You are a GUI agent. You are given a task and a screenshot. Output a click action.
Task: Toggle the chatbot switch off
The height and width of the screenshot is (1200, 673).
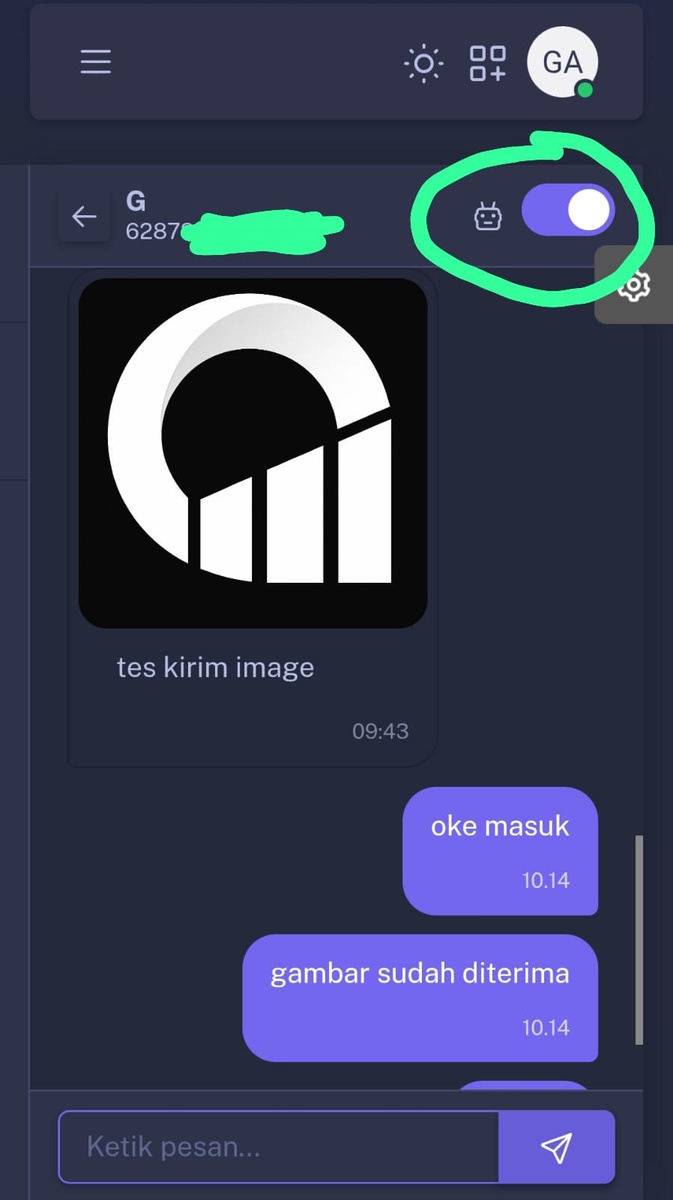click(x=567, y=211)
